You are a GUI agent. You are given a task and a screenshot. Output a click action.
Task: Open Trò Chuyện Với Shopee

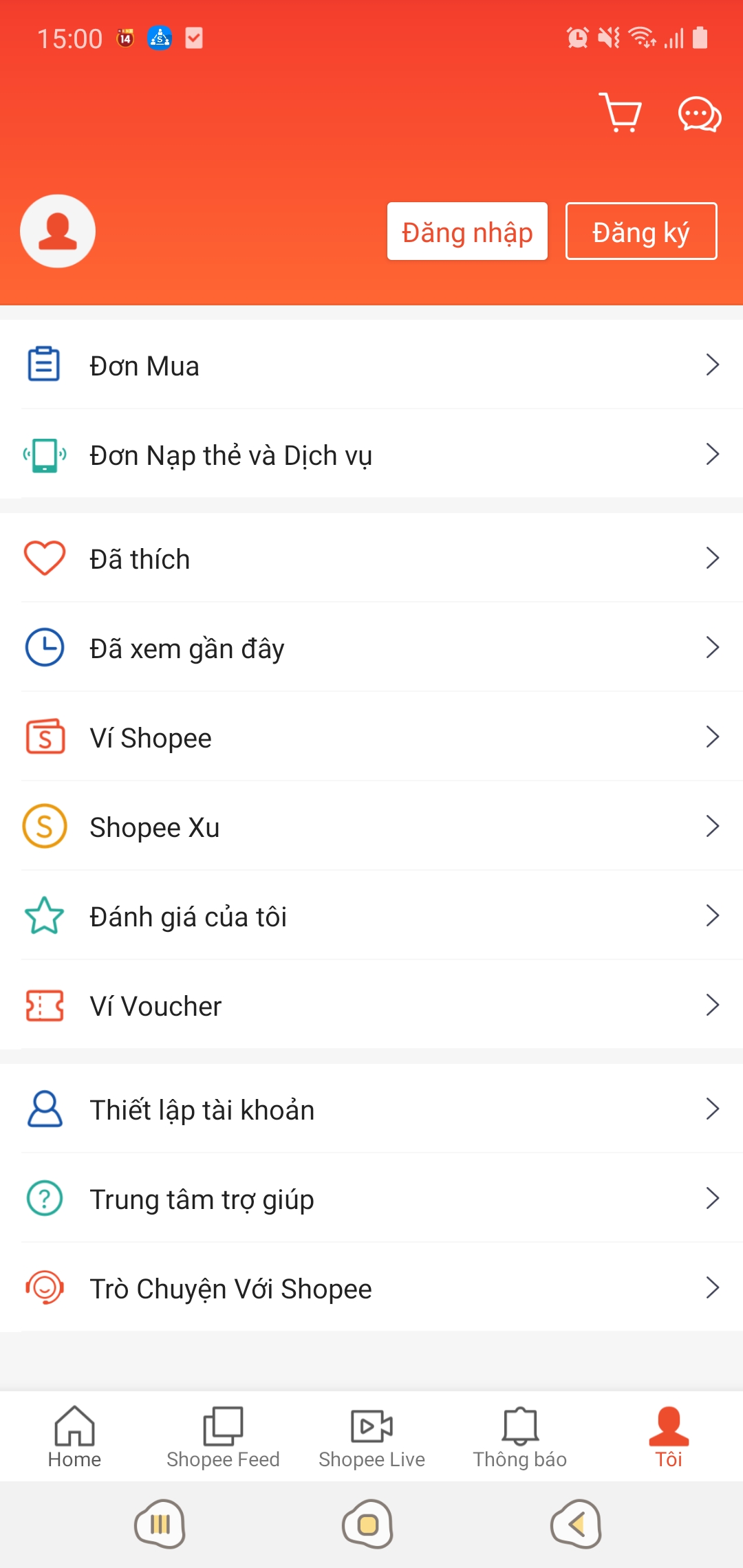pyautogui.click(x=232, y=1288)
